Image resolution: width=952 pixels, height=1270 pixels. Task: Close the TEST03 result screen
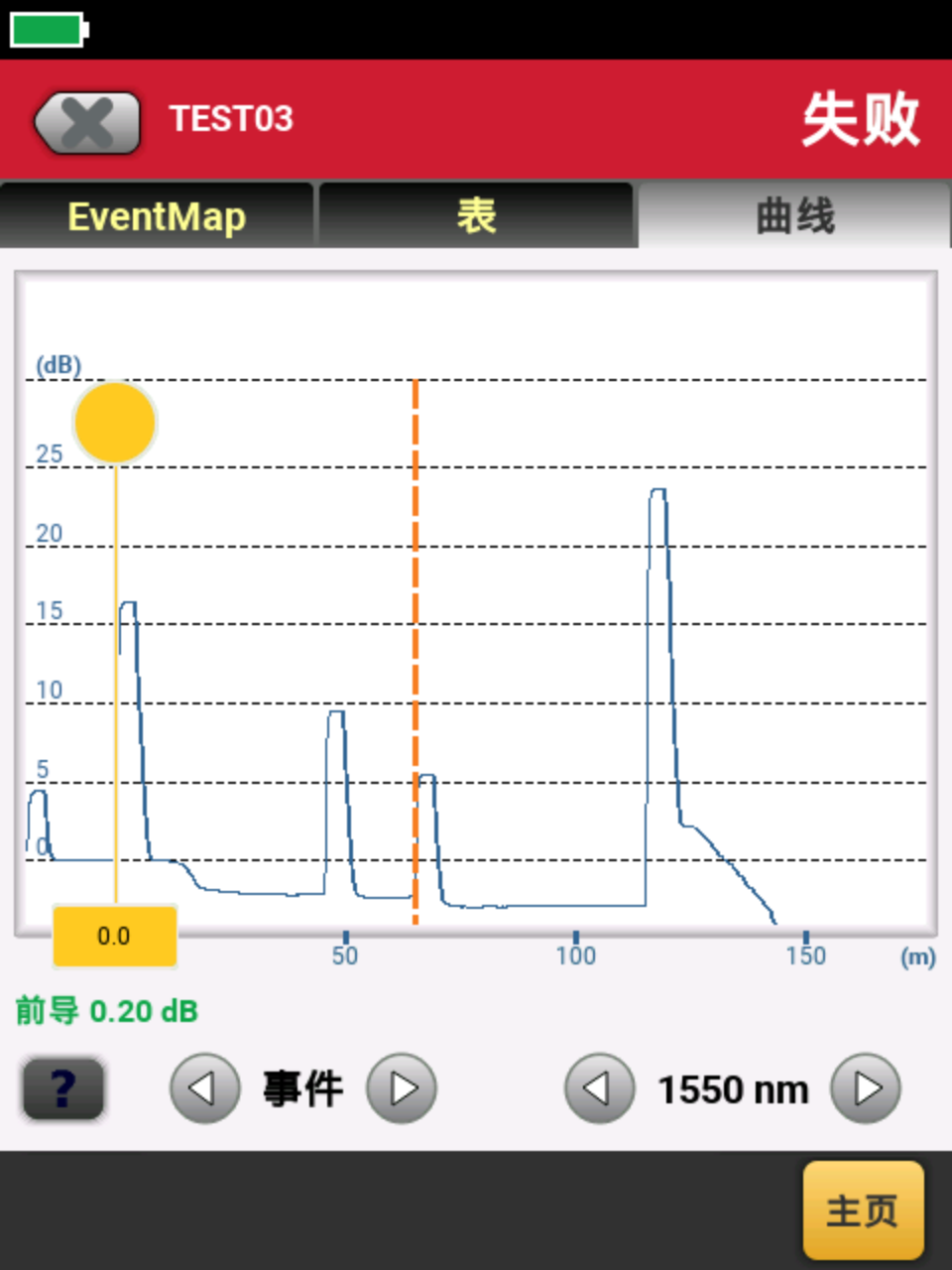87,123
